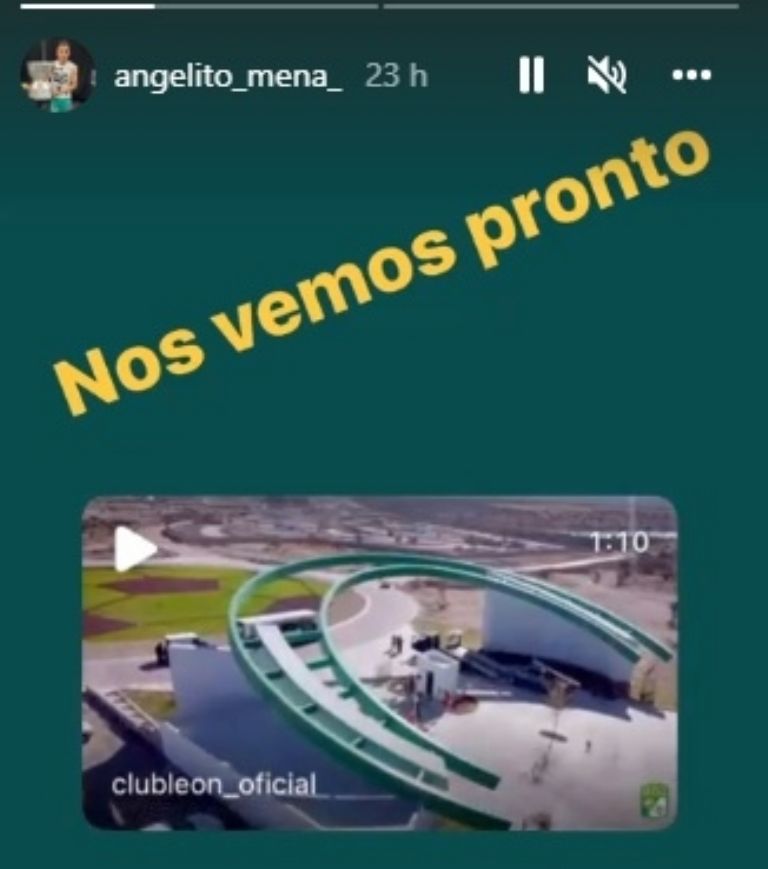Open angelito_mena_ profile picture
The image size is (768, 869).
[57, 76]
